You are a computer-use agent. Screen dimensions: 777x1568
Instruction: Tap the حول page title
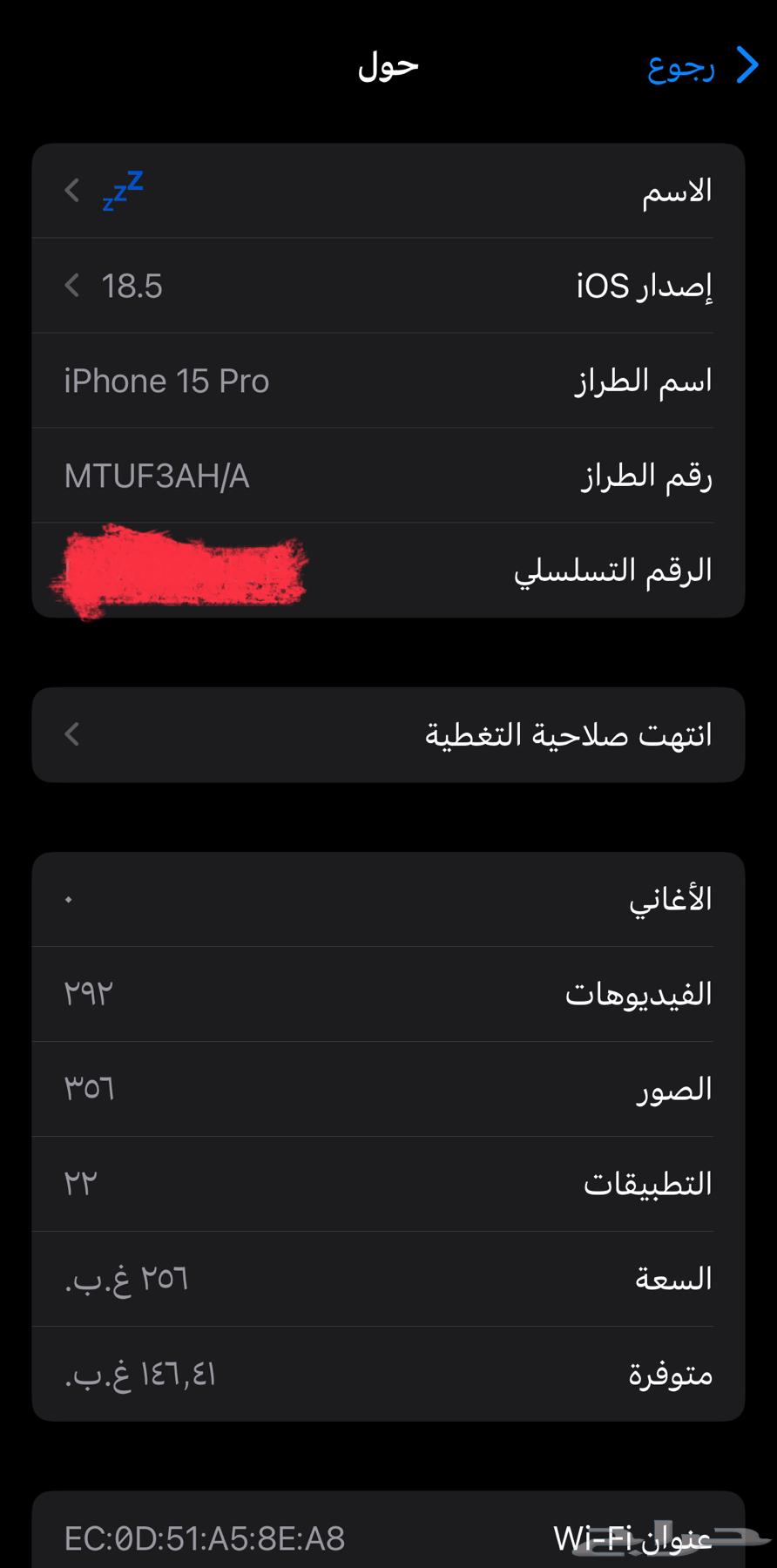click(388, 65)
